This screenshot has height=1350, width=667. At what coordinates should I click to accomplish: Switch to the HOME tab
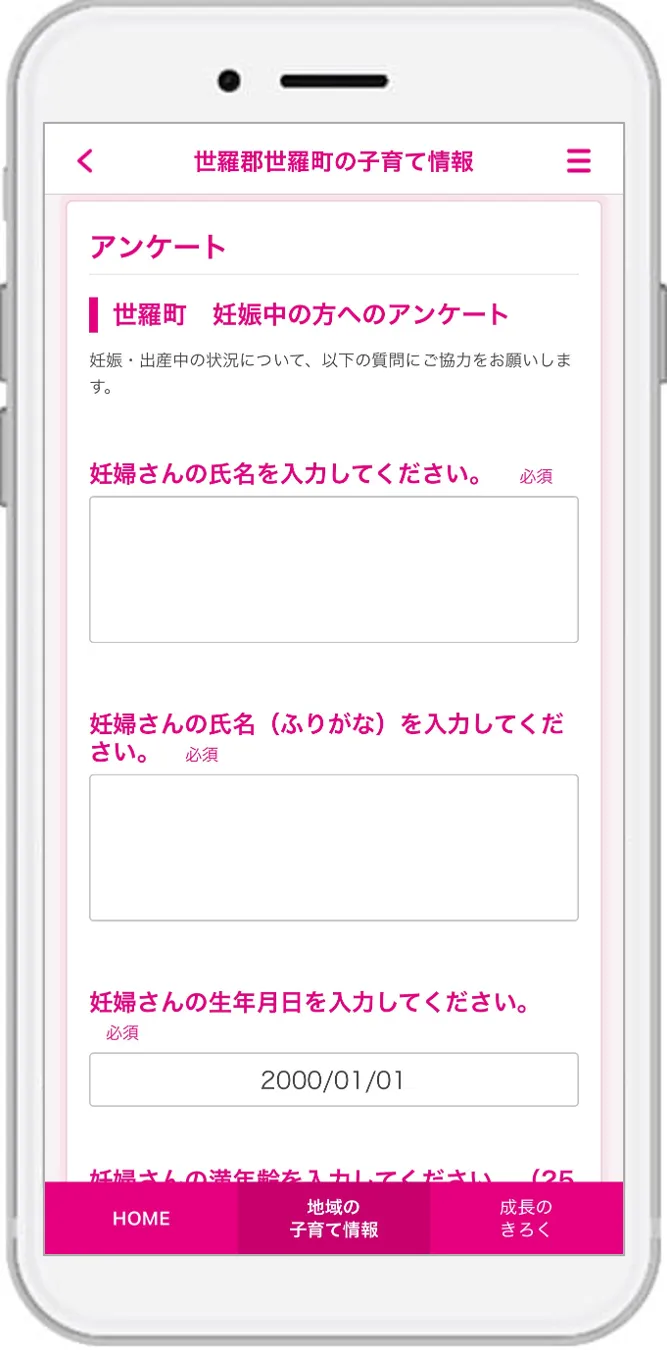tap(141, 1218)
